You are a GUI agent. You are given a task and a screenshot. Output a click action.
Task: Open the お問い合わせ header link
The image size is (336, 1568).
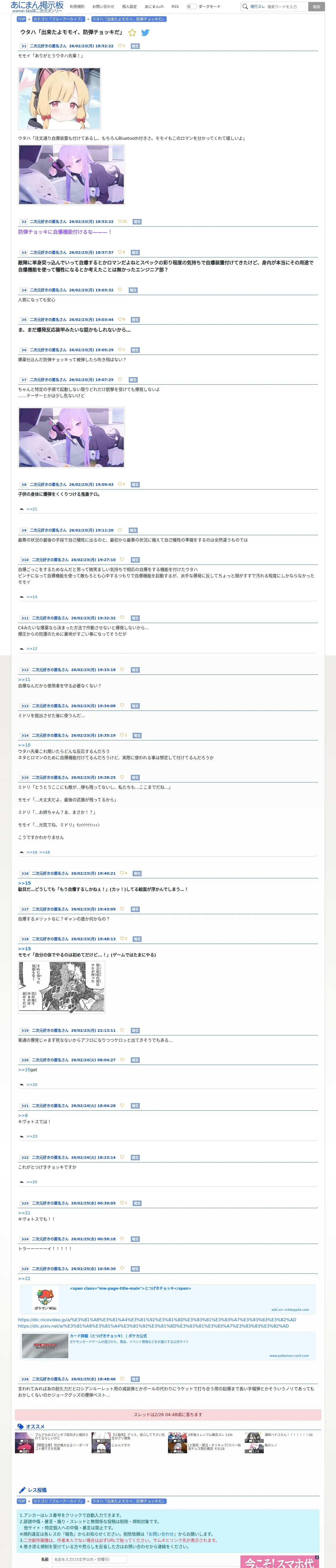[103, 7]
